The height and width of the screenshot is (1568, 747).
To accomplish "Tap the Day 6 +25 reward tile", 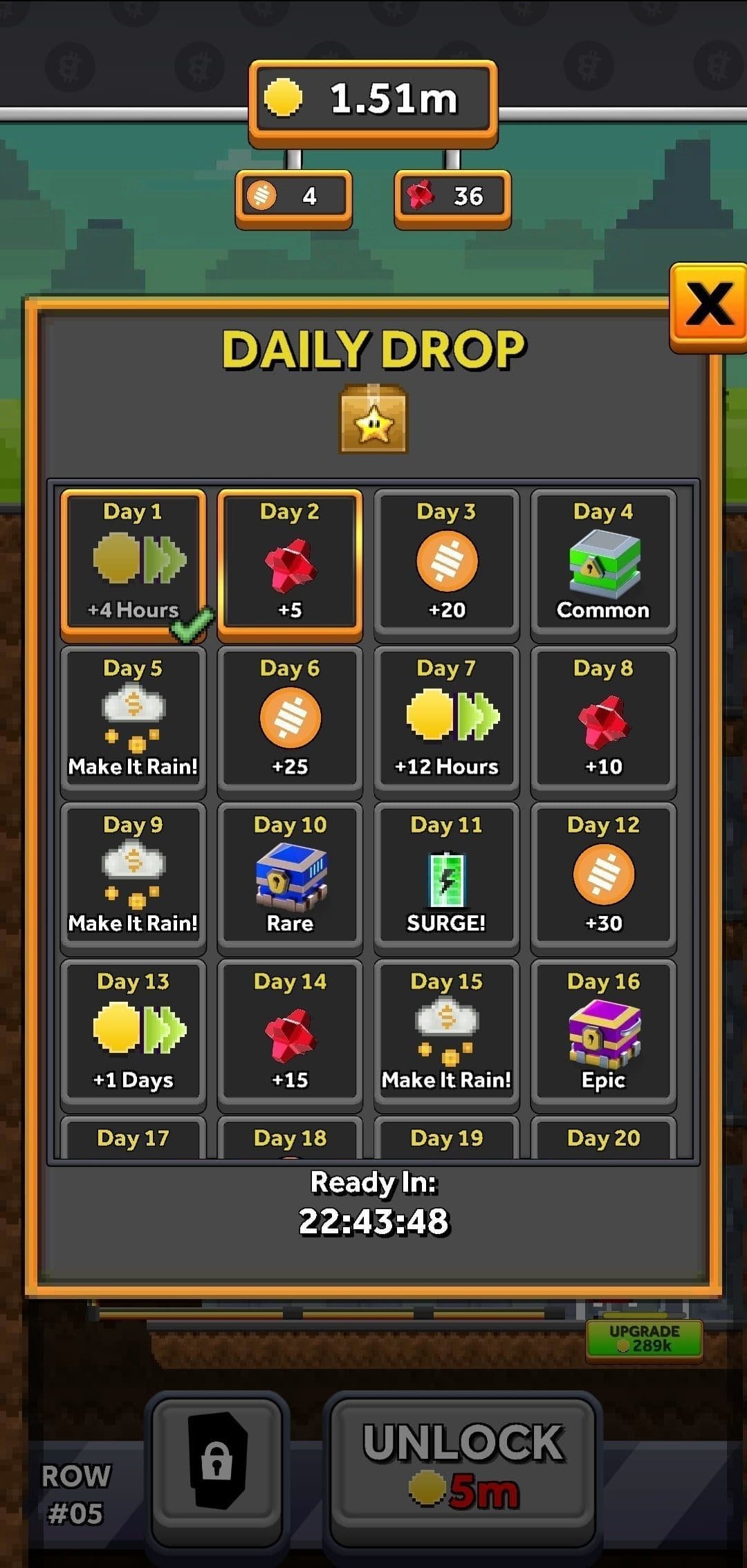I will (290, 720).
